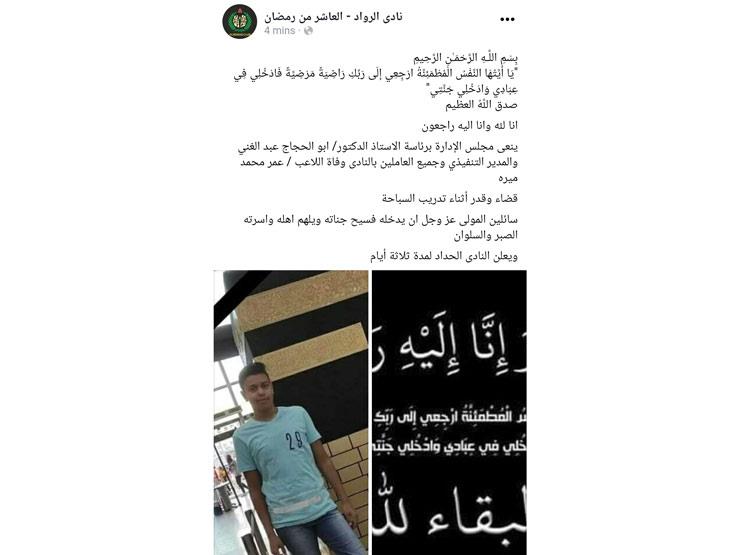Screen dimensions: 740x555
Task: Open the post's three-dot options menu
Action: coord(508,19)
